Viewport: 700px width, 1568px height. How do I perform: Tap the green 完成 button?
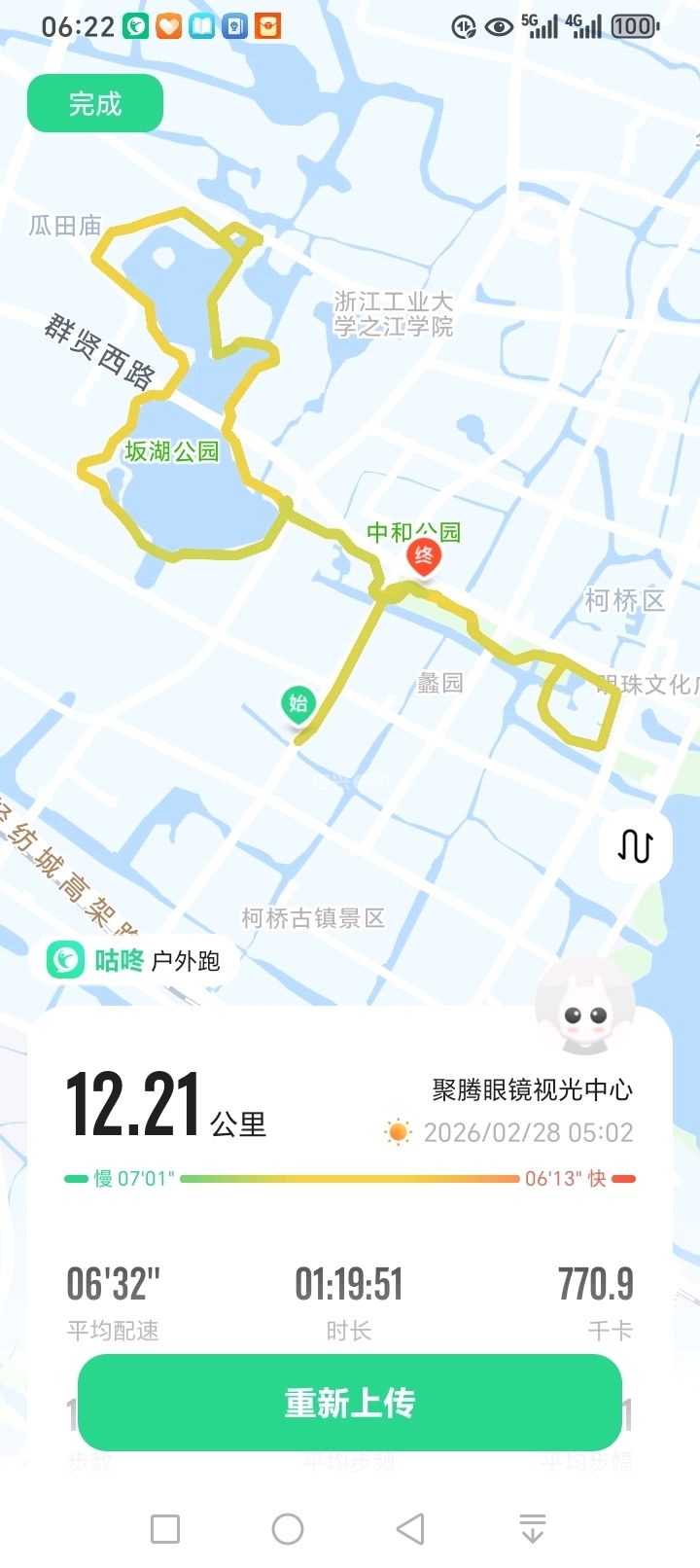click(94, 103)
